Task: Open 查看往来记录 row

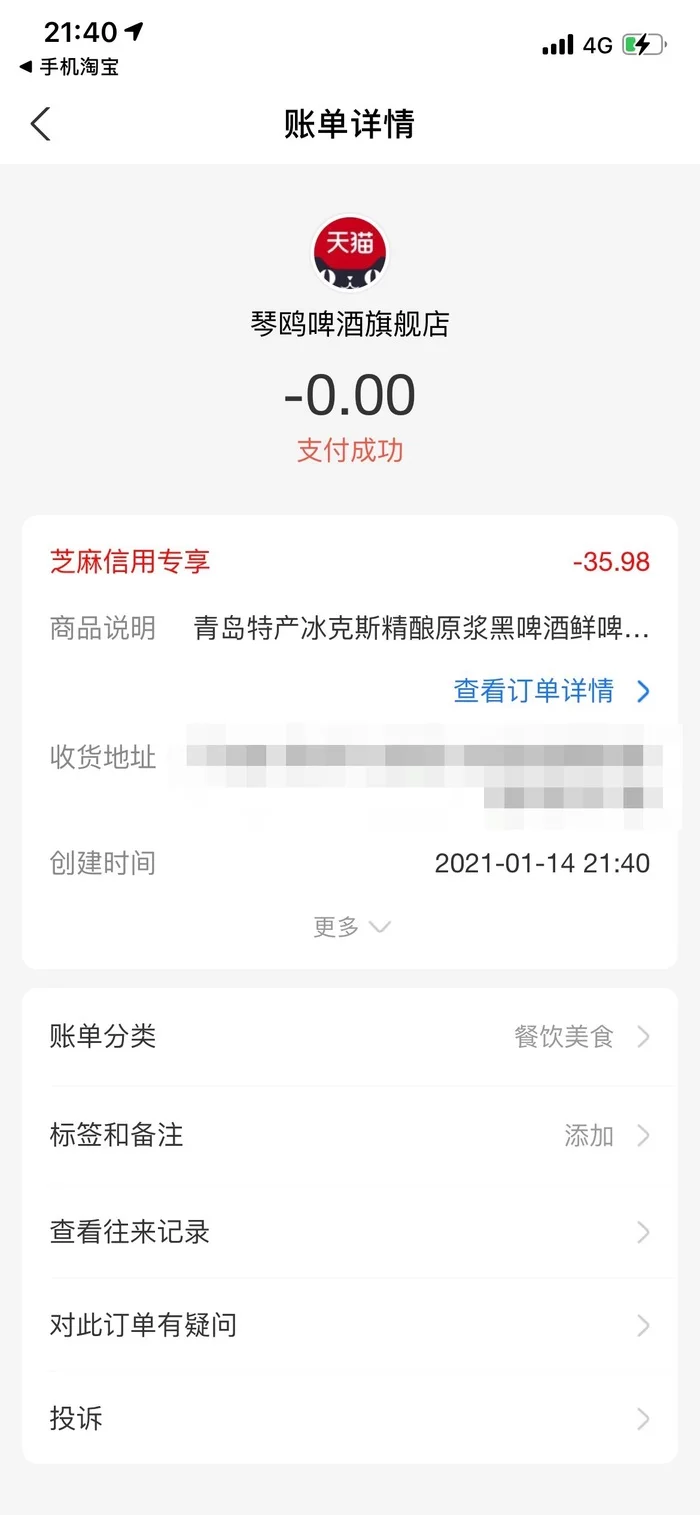Action: (349, 1232)
